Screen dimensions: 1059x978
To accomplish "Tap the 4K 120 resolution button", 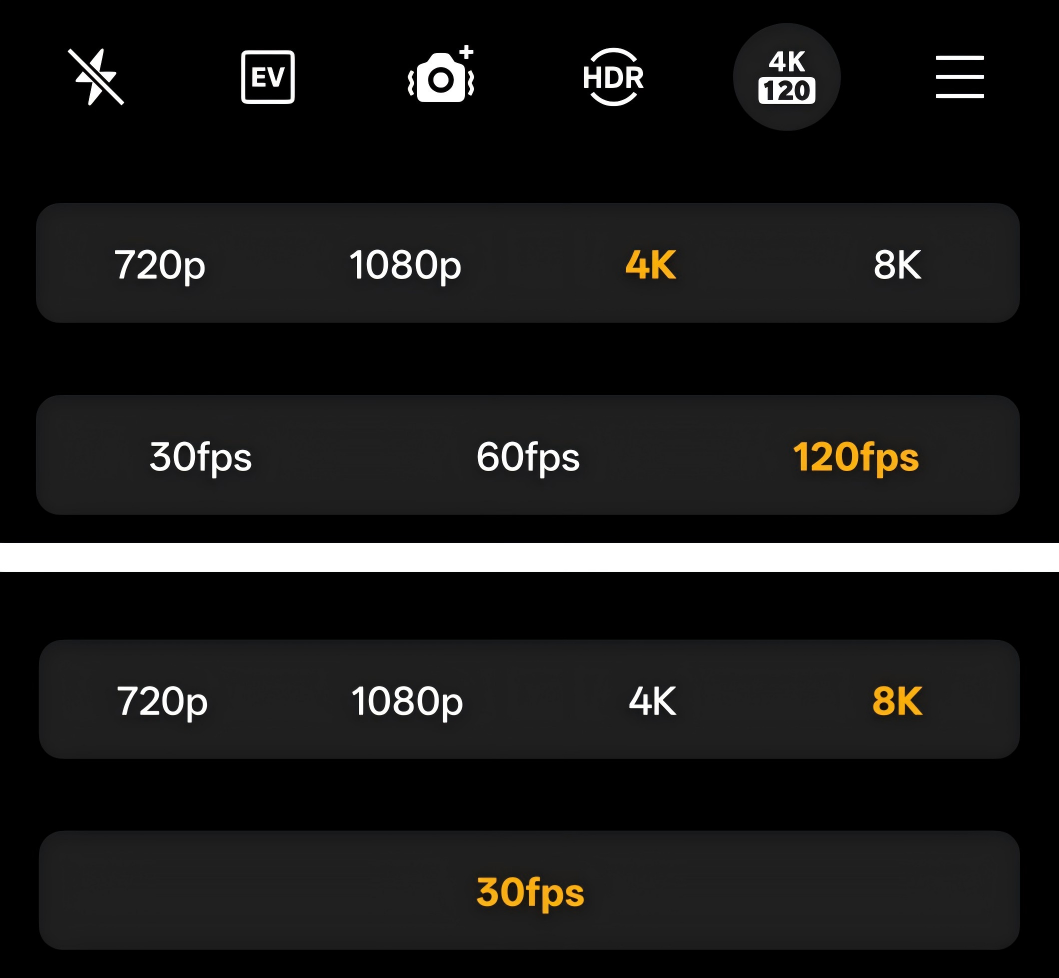I will [x=787, y=77].
